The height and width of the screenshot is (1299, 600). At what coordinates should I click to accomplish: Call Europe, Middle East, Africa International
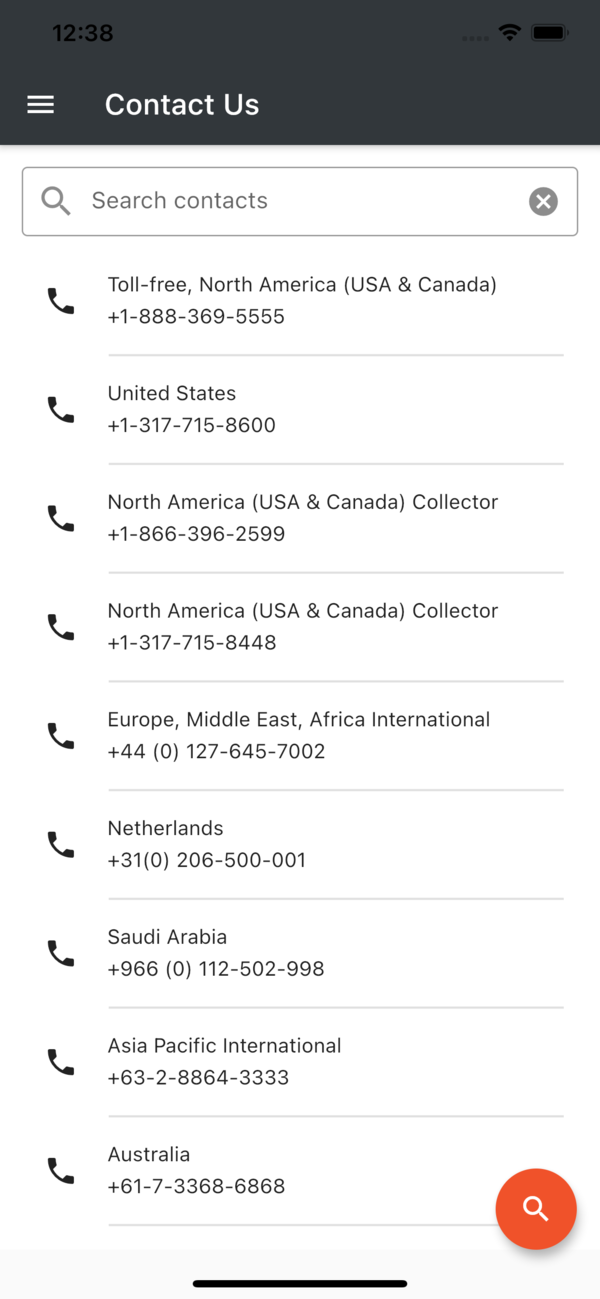click(300, 736)
